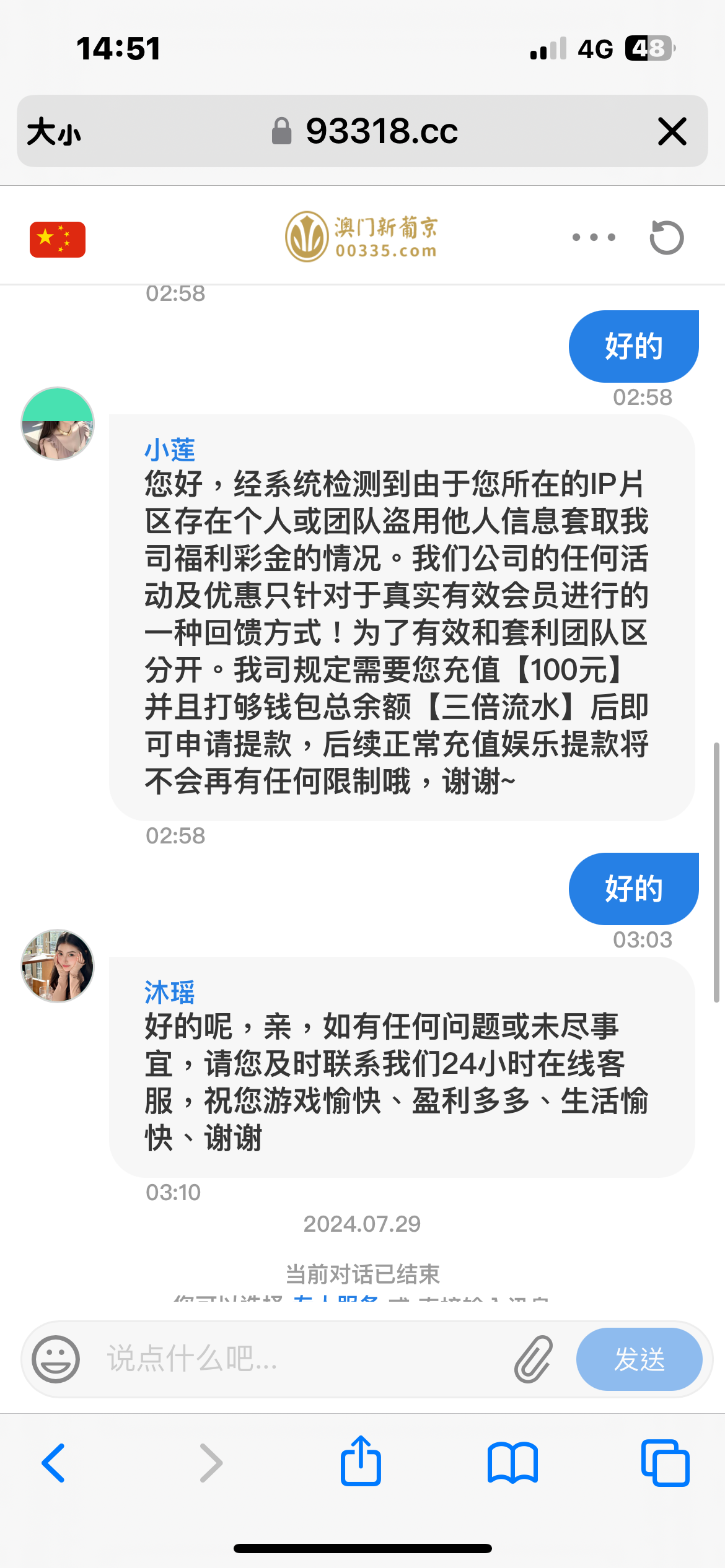This screenshot has width=725, height=1568.
Task: Stop loading with the X button
Action: coord(672,131)
